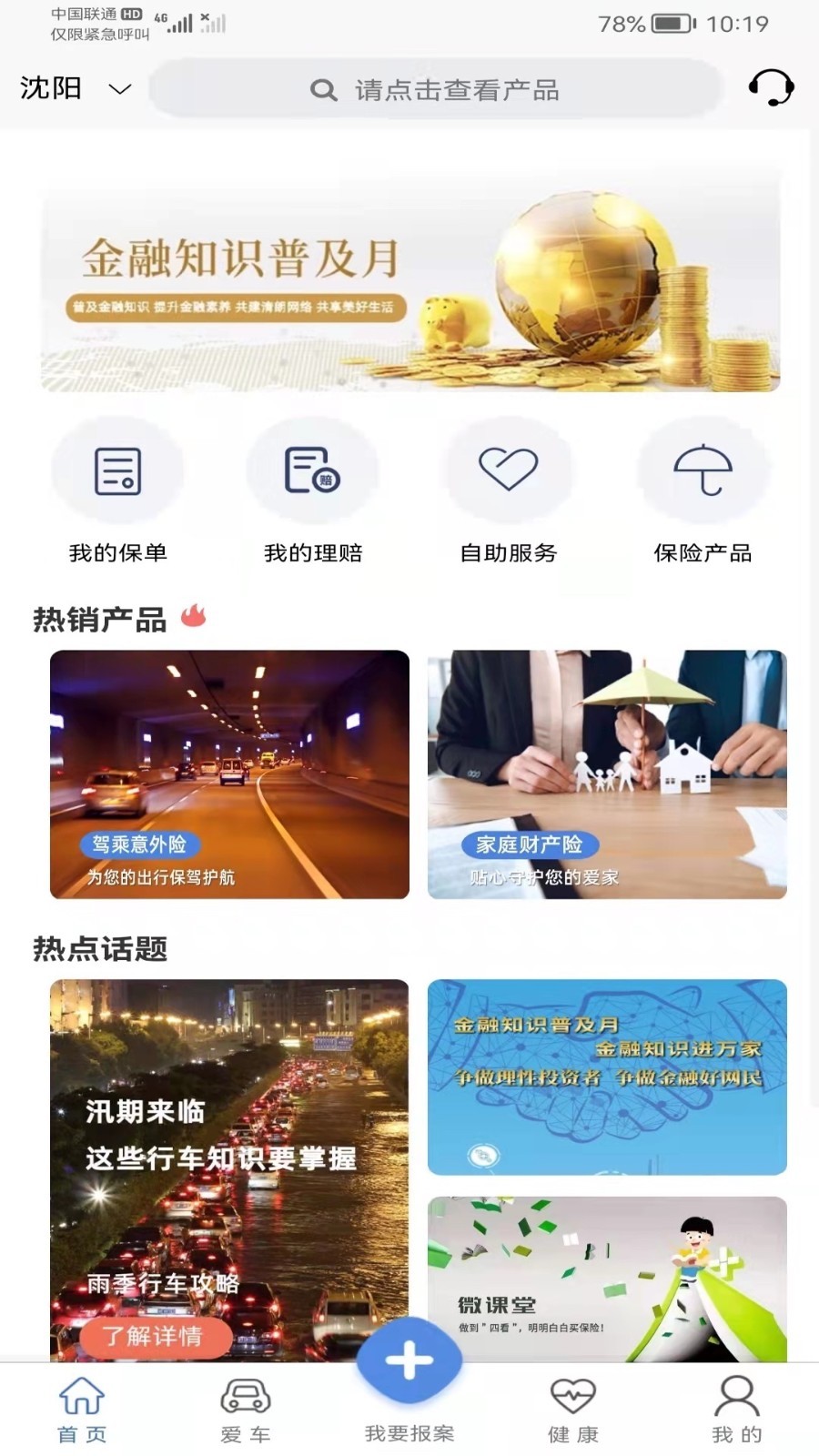The width and height of the screenshot is (819, 1456).
Task: Tap the search magnifier icon
Action: [x=323, y=88]
